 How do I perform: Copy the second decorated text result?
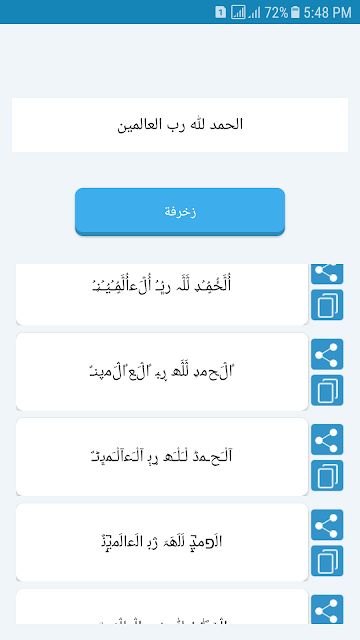[x=327, y=390]
